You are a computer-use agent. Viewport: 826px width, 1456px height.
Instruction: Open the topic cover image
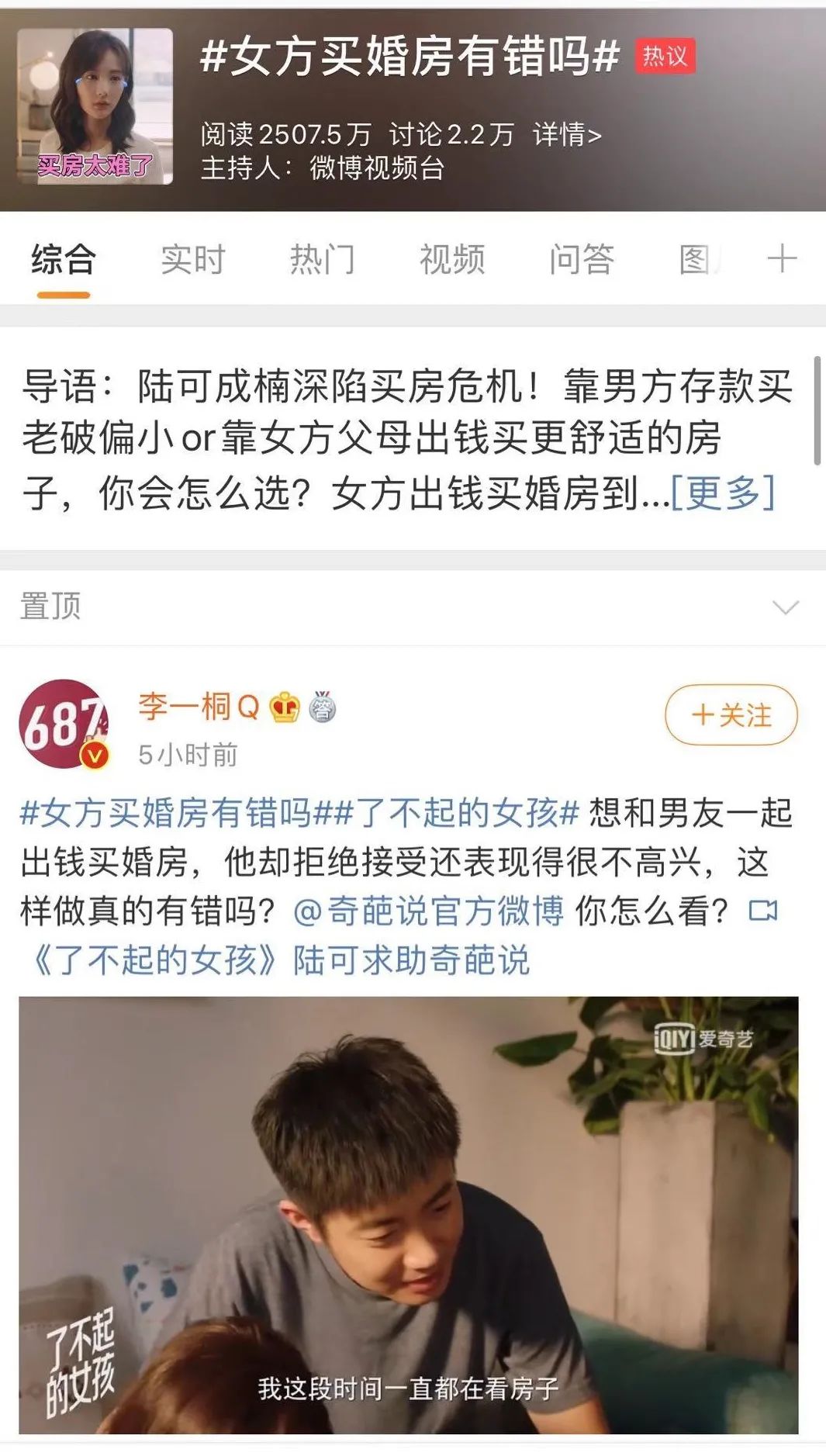coord(95,106)
